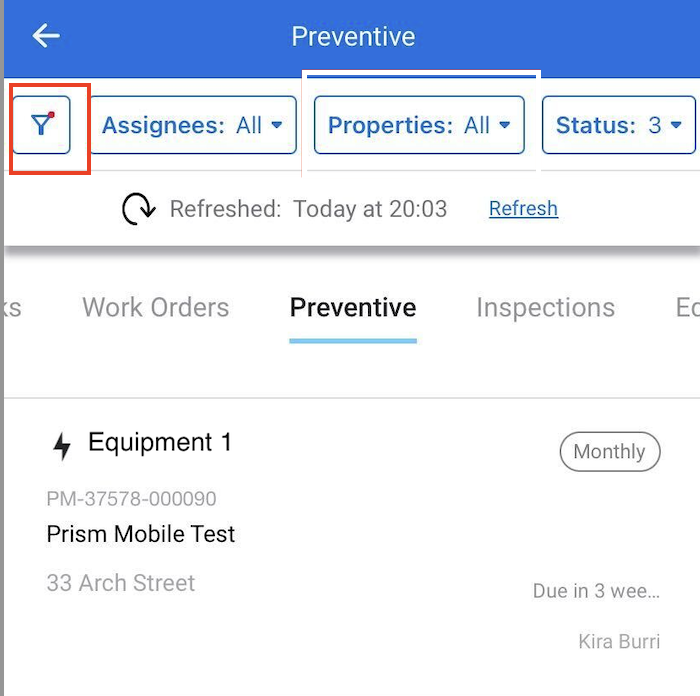Viewport: 700px width, 696px height.
Task: Tap the Refresh link
Action: coord(523,209)
